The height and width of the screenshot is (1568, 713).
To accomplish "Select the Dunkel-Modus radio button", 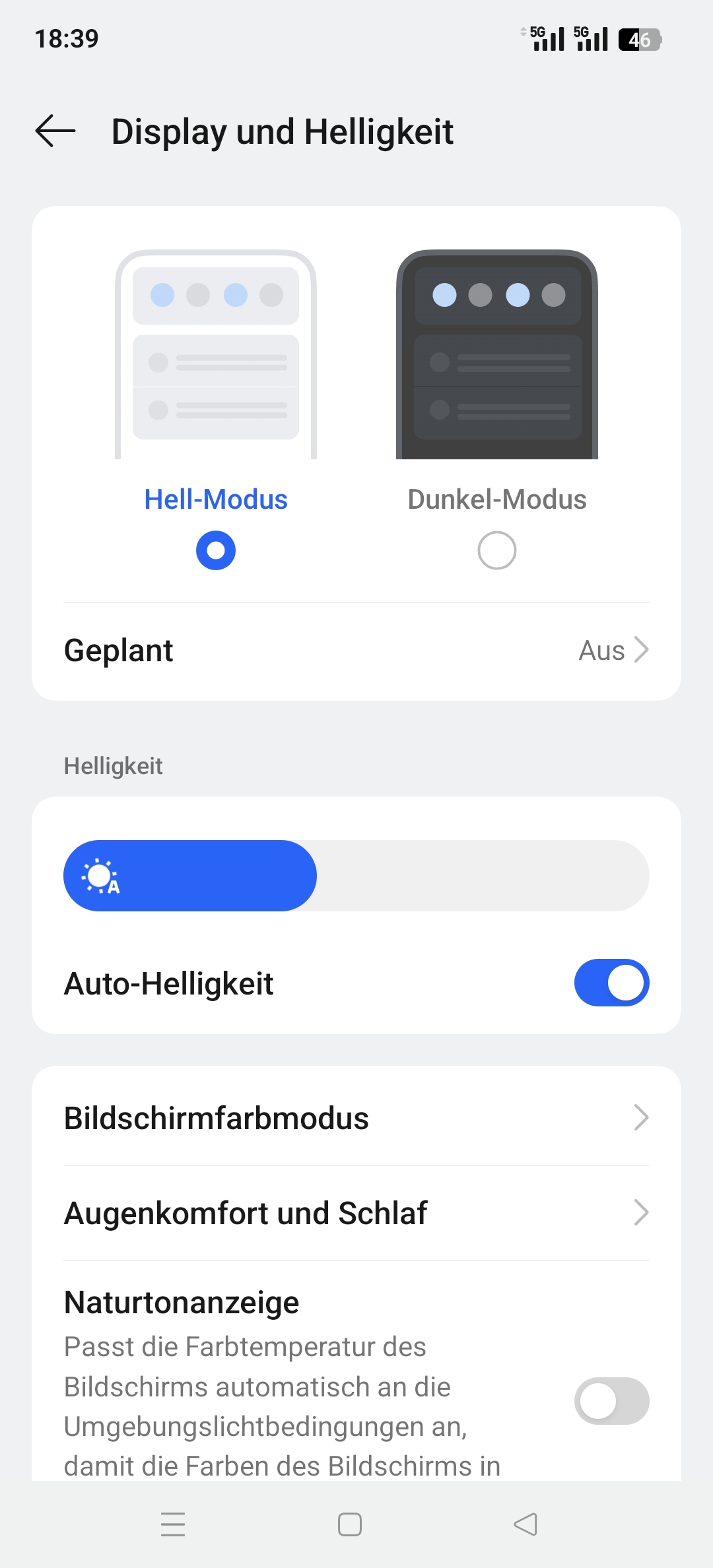I will pos(497,550).
